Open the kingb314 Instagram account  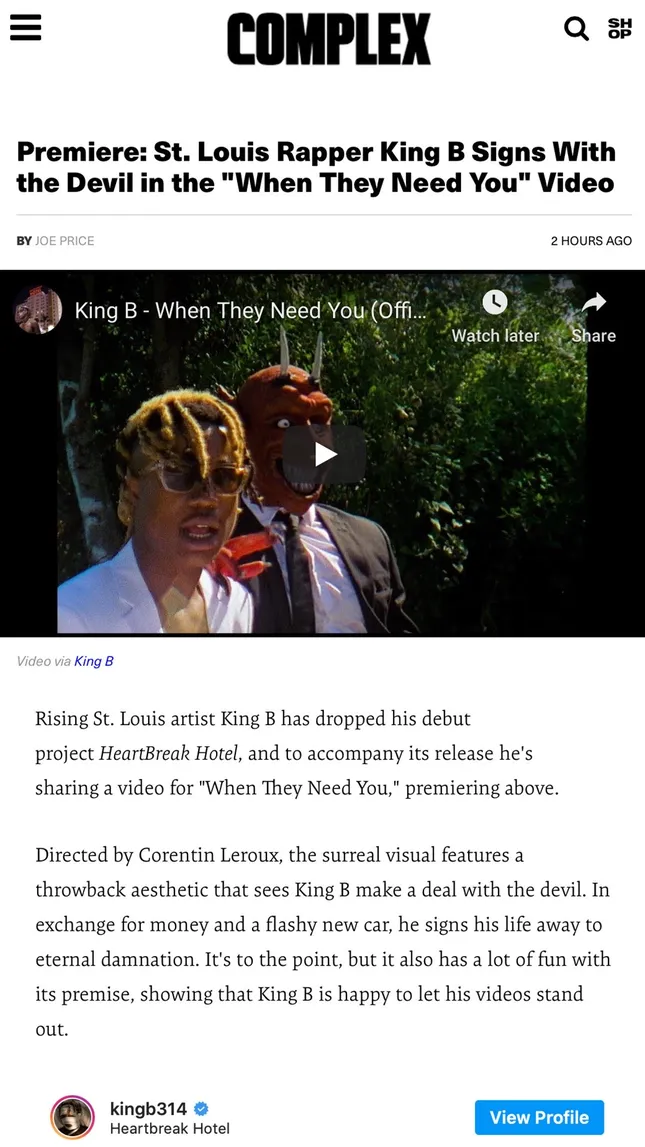[150, 1109]
